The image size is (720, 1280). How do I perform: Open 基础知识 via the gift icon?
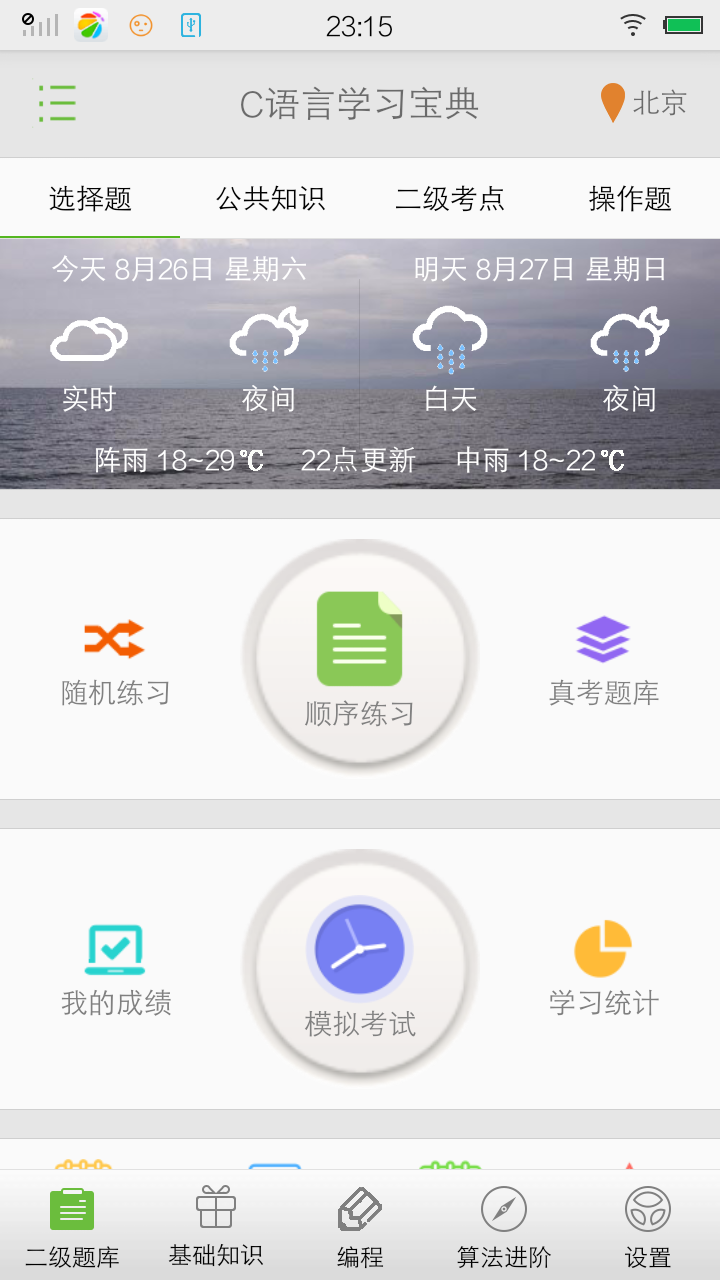(x=214, y=1208)
